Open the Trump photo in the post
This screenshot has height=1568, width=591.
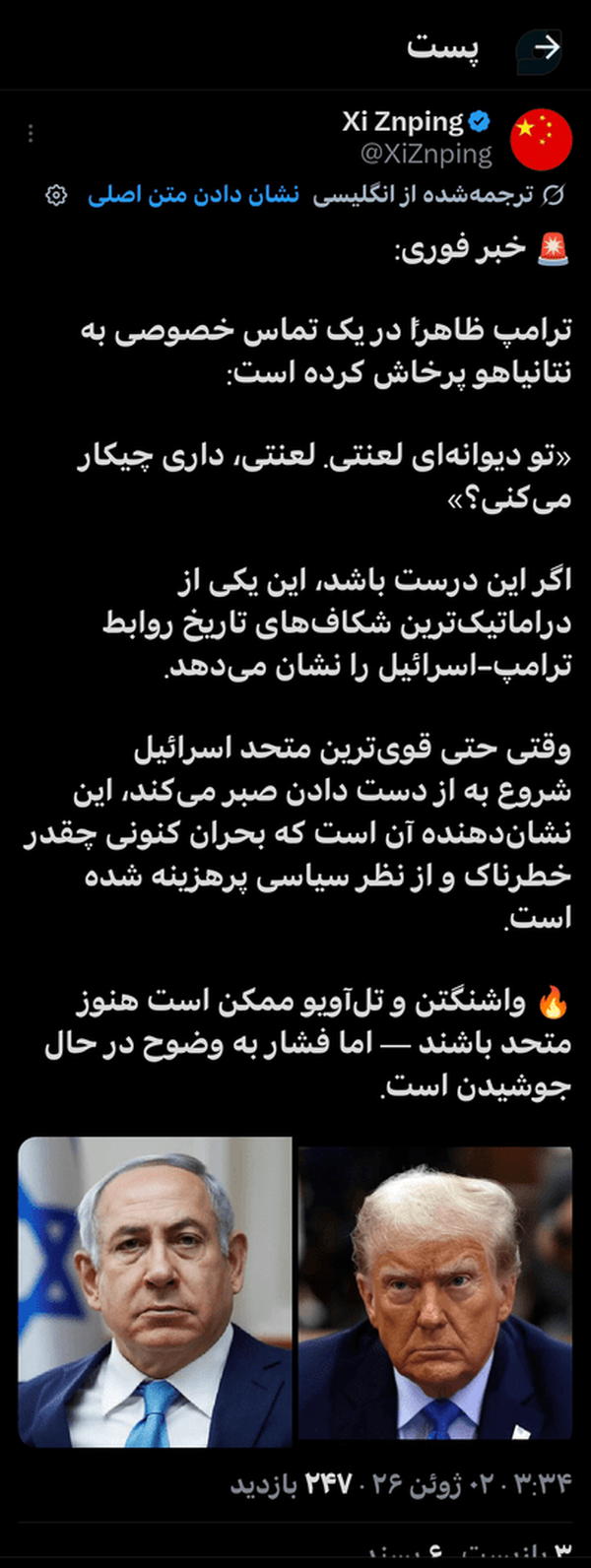click(435, 1291)
